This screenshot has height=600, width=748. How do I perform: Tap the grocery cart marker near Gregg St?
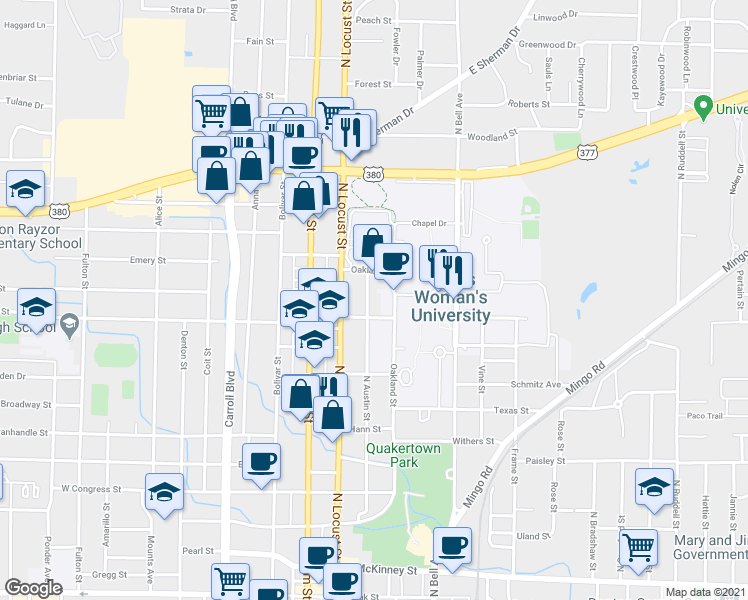pyautogui.click(x=230, y=580)
